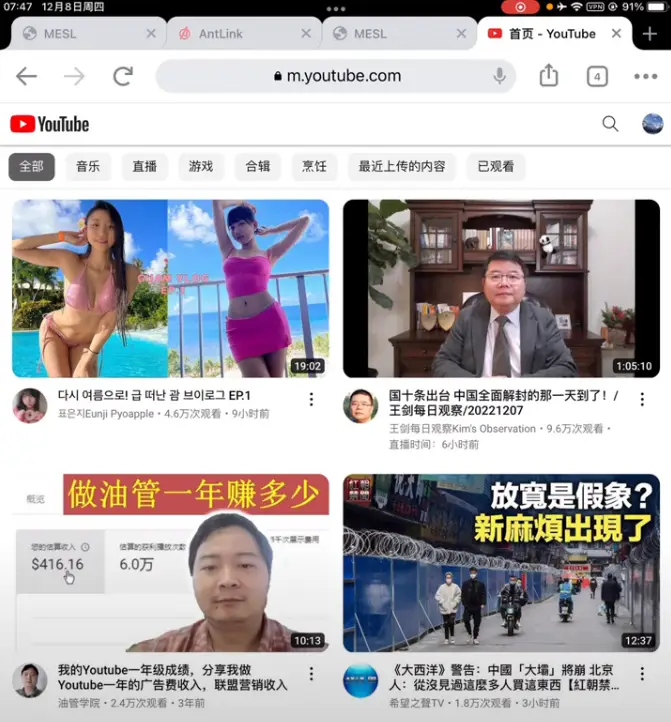Reload the page in the browser
Viewport: 671px width, 722px height.
coord(123,76)
